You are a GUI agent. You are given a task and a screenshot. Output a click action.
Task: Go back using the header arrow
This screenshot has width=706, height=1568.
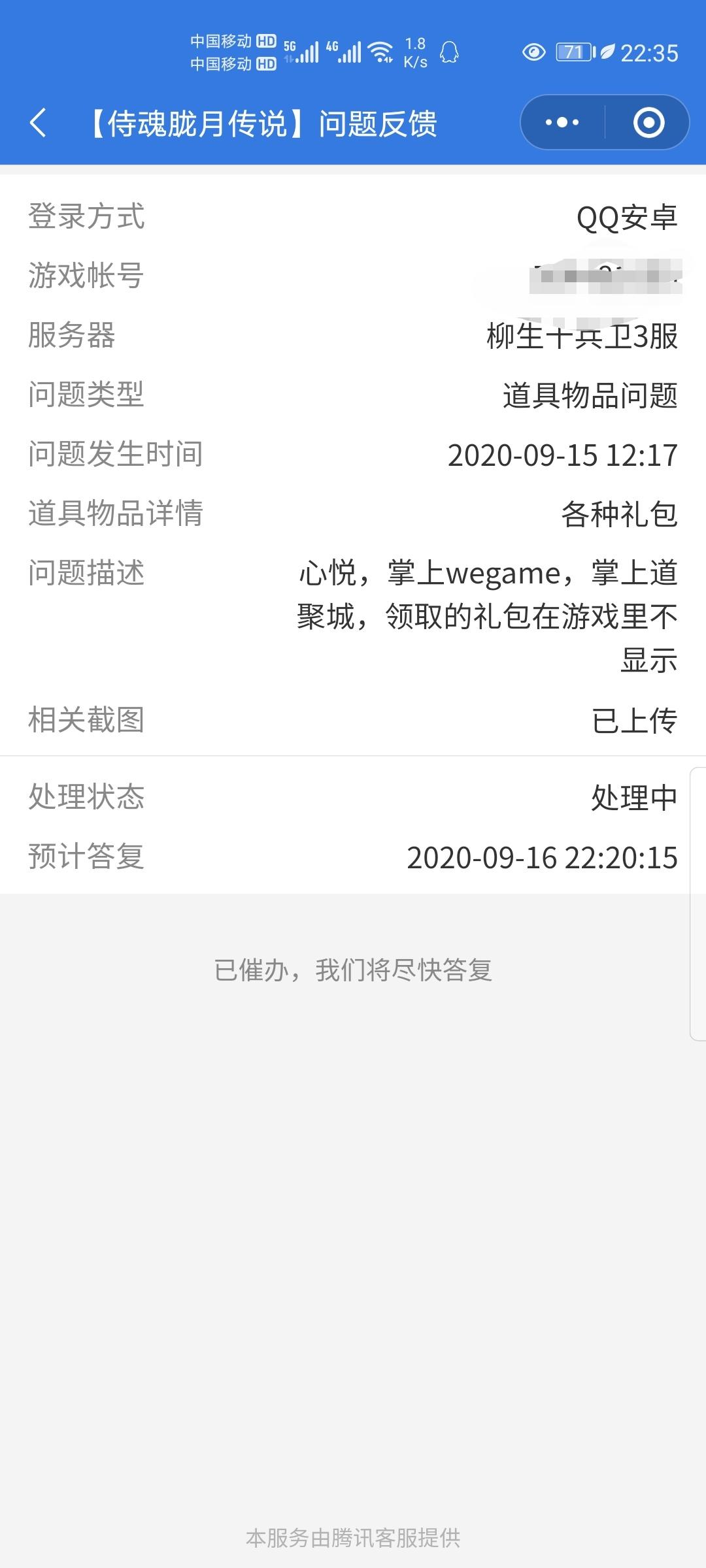38,123
